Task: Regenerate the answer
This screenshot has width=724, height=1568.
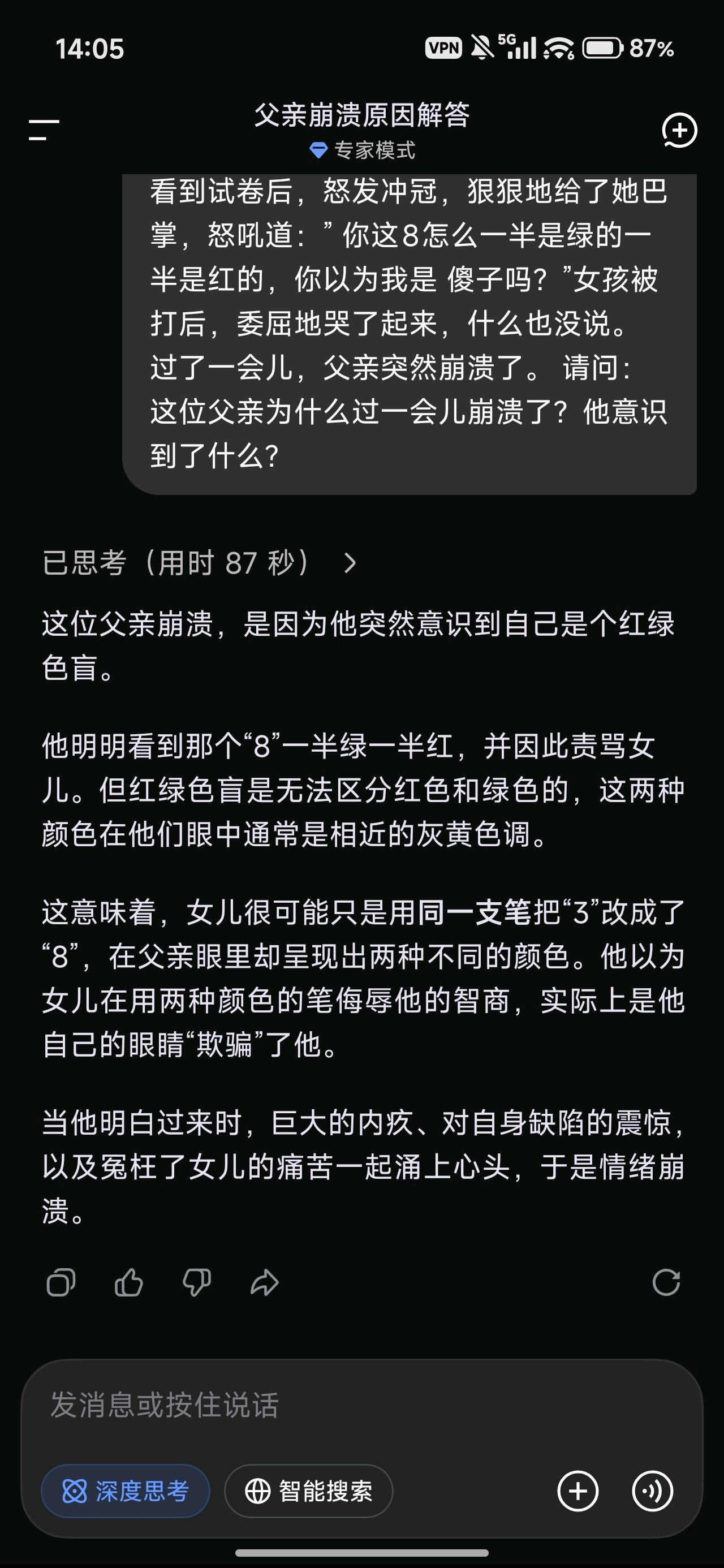Action: (666, 1282)
